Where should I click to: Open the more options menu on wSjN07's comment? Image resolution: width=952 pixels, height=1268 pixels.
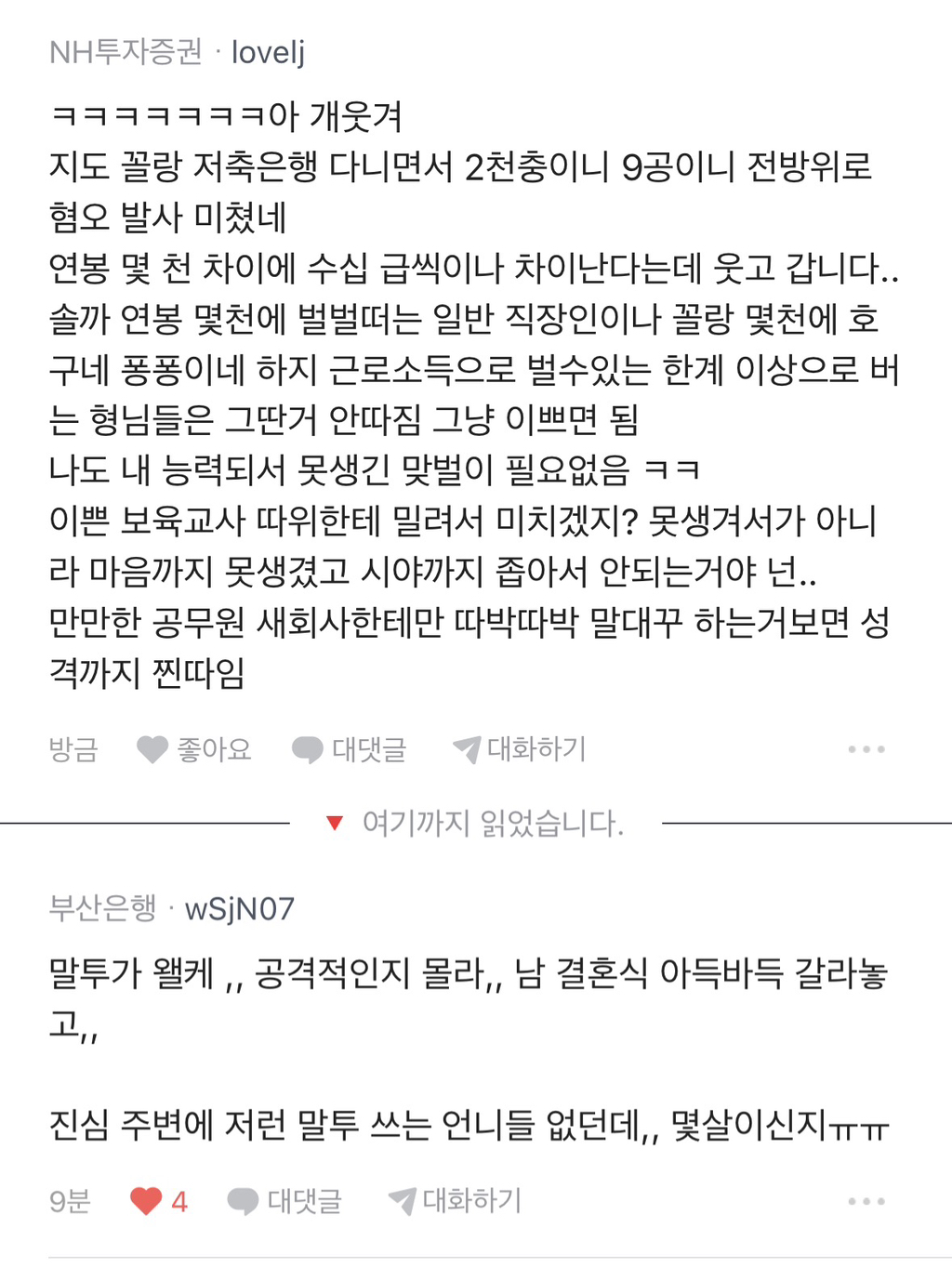coord(866,1201)
